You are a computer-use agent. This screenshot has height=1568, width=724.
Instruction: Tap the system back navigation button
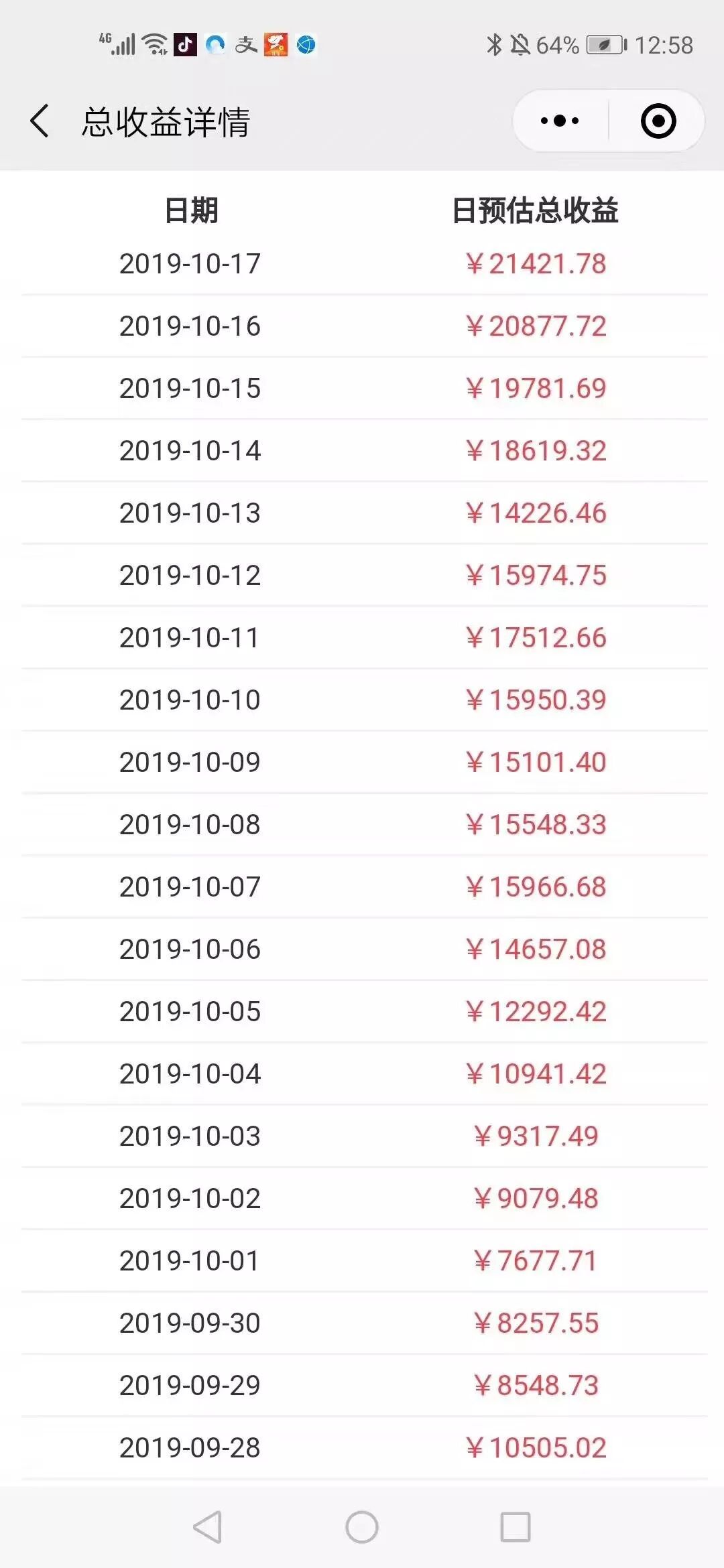208,1527
